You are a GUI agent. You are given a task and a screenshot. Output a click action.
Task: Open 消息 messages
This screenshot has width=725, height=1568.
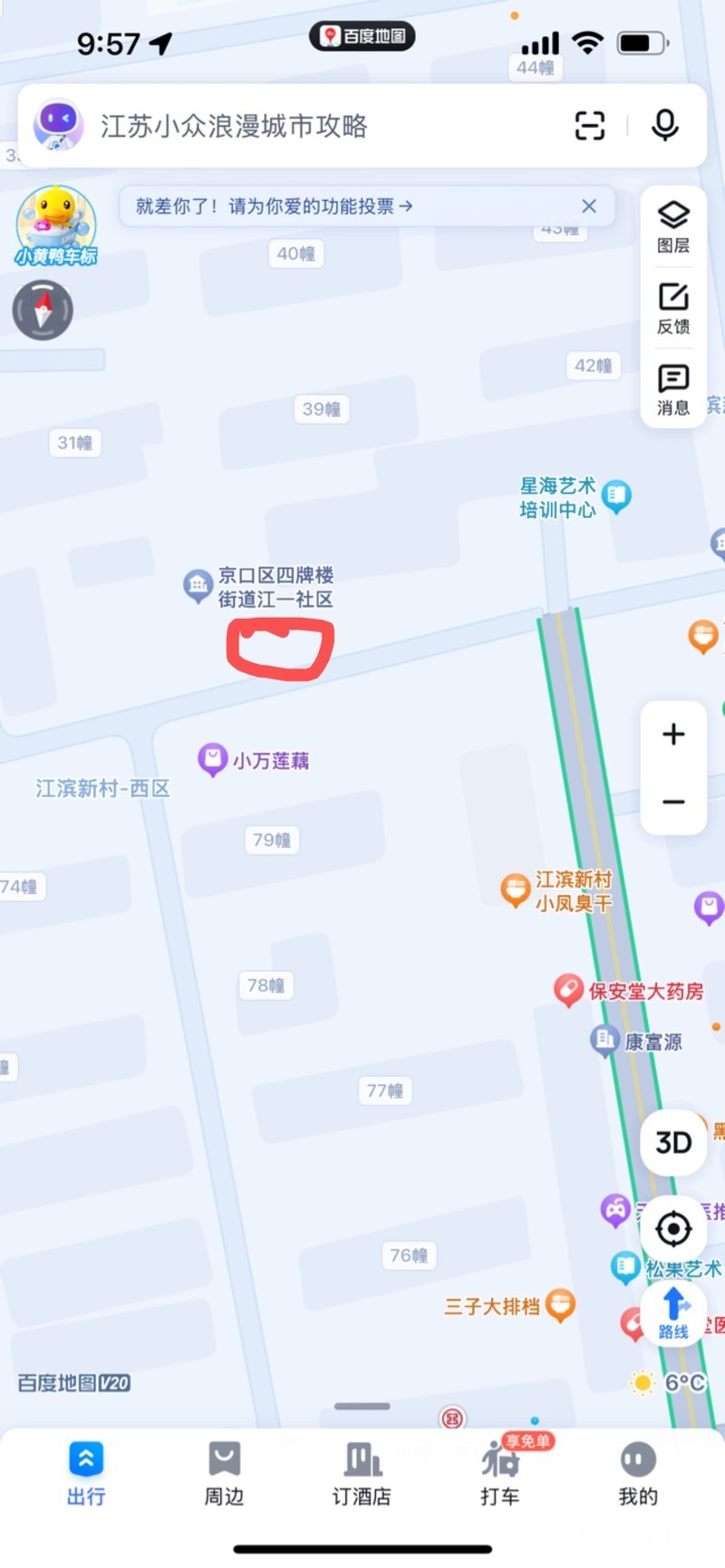coord(673,390)
